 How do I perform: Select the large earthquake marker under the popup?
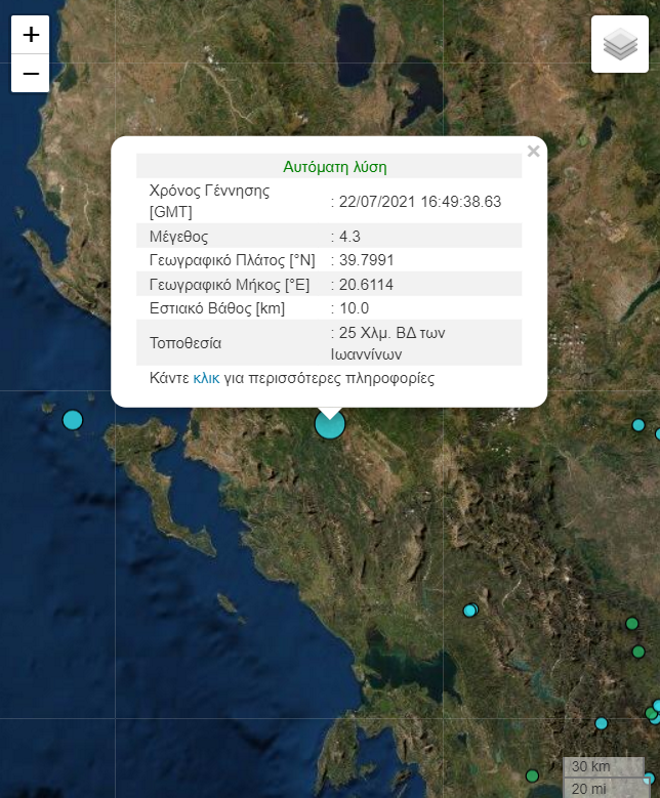click(330, 425)
